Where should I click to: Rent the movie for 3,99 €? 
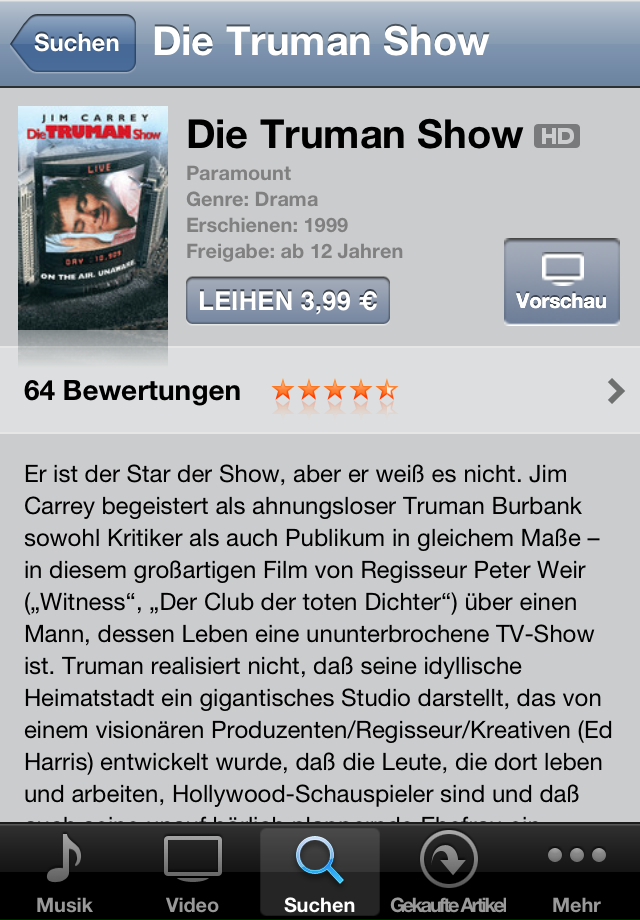pyautogui.click(x=288, y=301)
